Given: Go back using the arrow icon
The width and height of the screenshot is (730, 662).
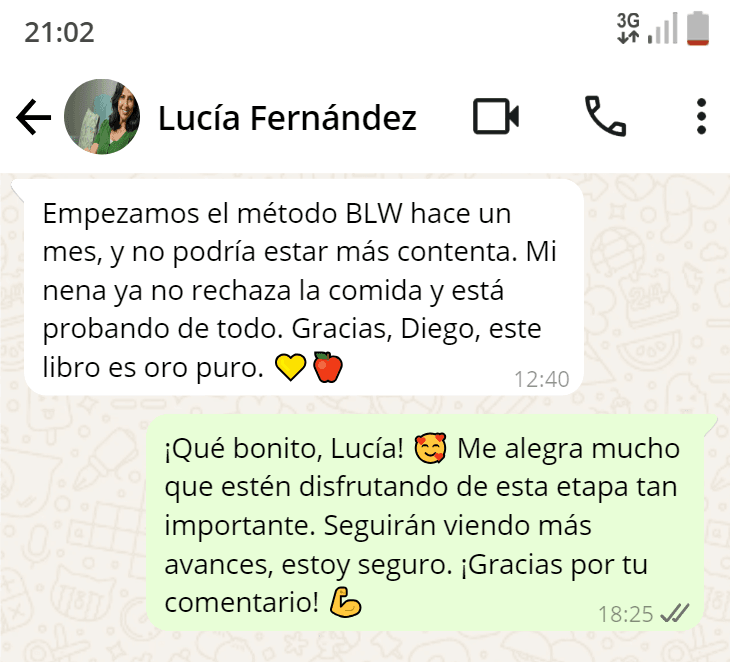Looking at the screenshot, I should (x=33, y=117).
